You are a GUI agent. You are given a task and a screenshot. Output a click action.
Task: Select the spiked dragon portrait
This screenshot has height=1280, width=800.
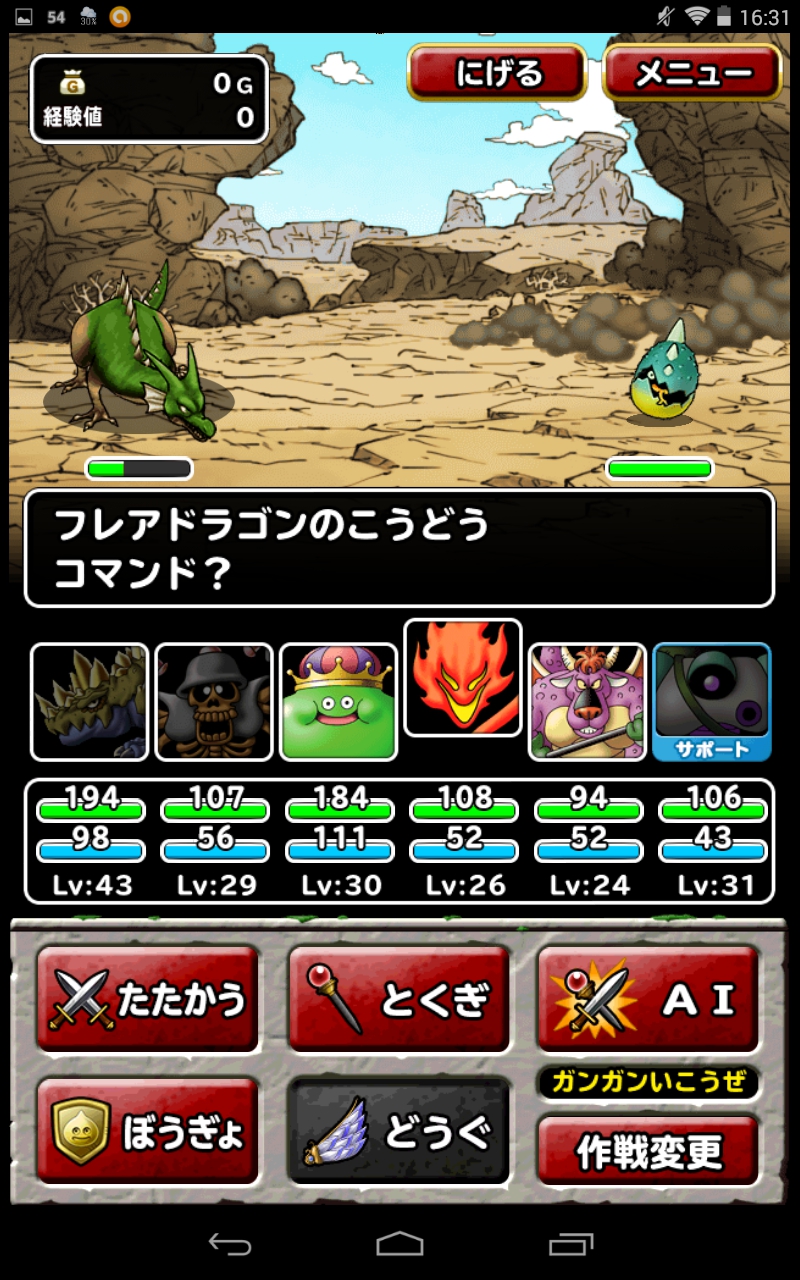tap(90, 701)
